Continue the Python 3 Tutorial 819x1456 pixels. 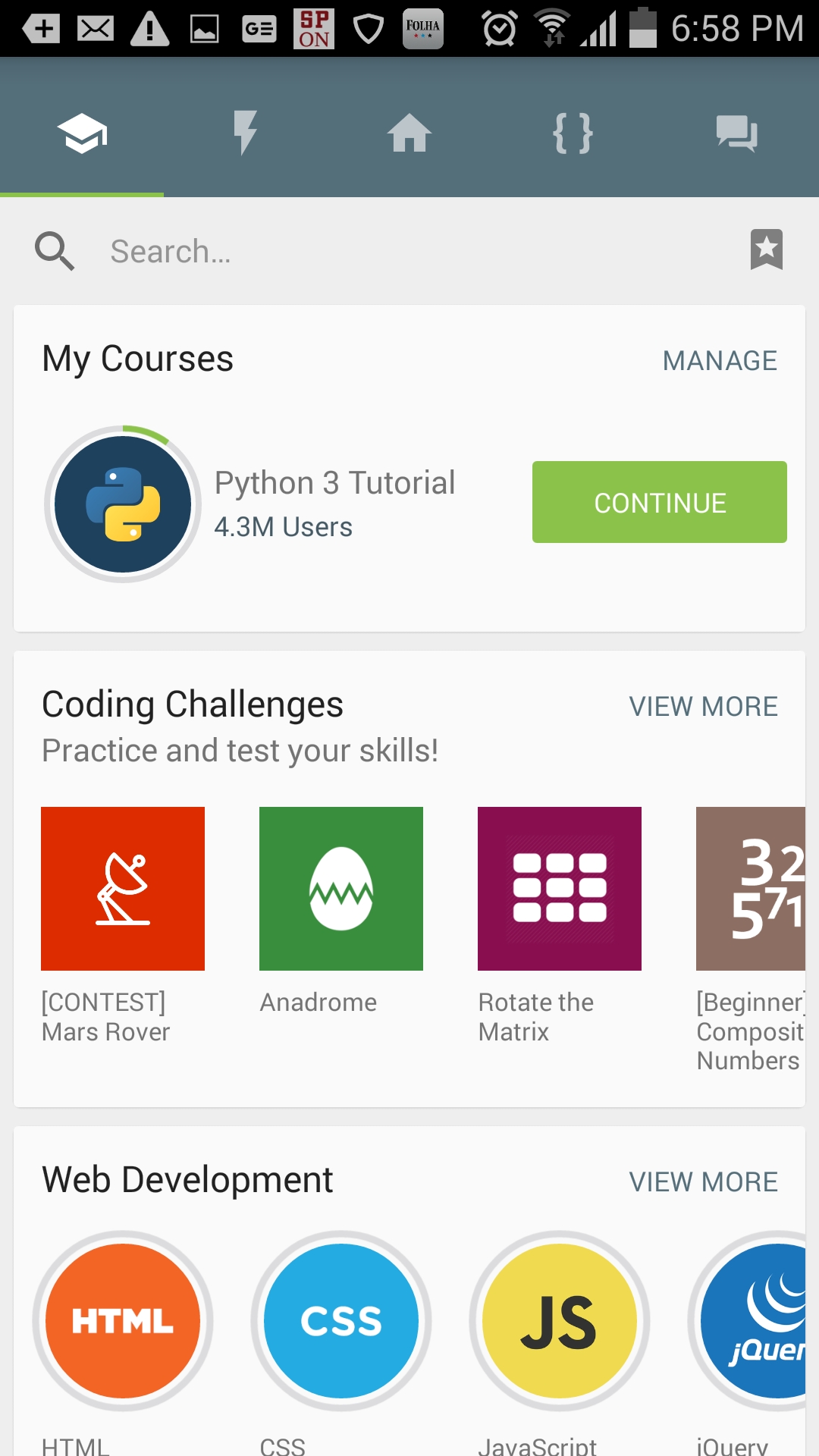pyautogui.click(x=659, y=502)
